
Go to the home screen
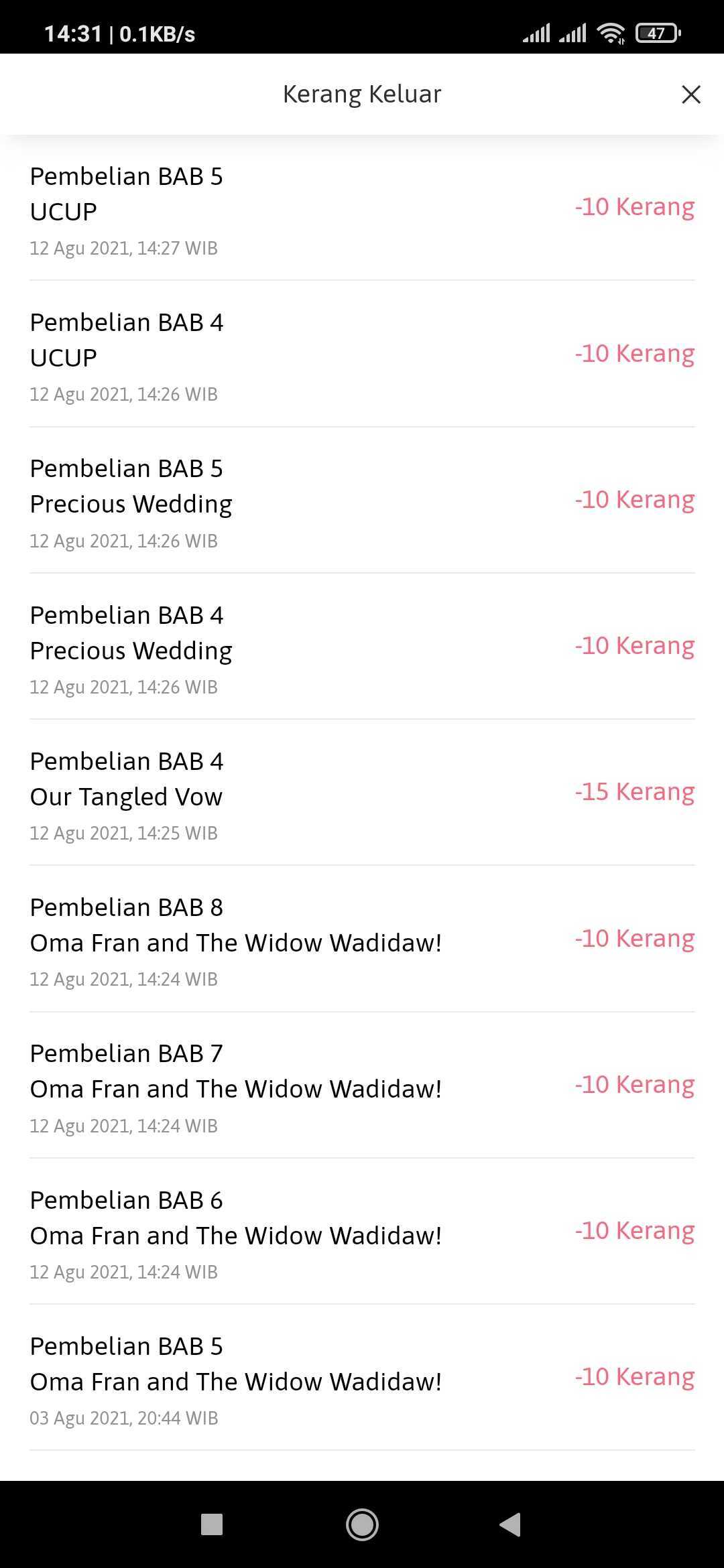[x=362, y=1524]
